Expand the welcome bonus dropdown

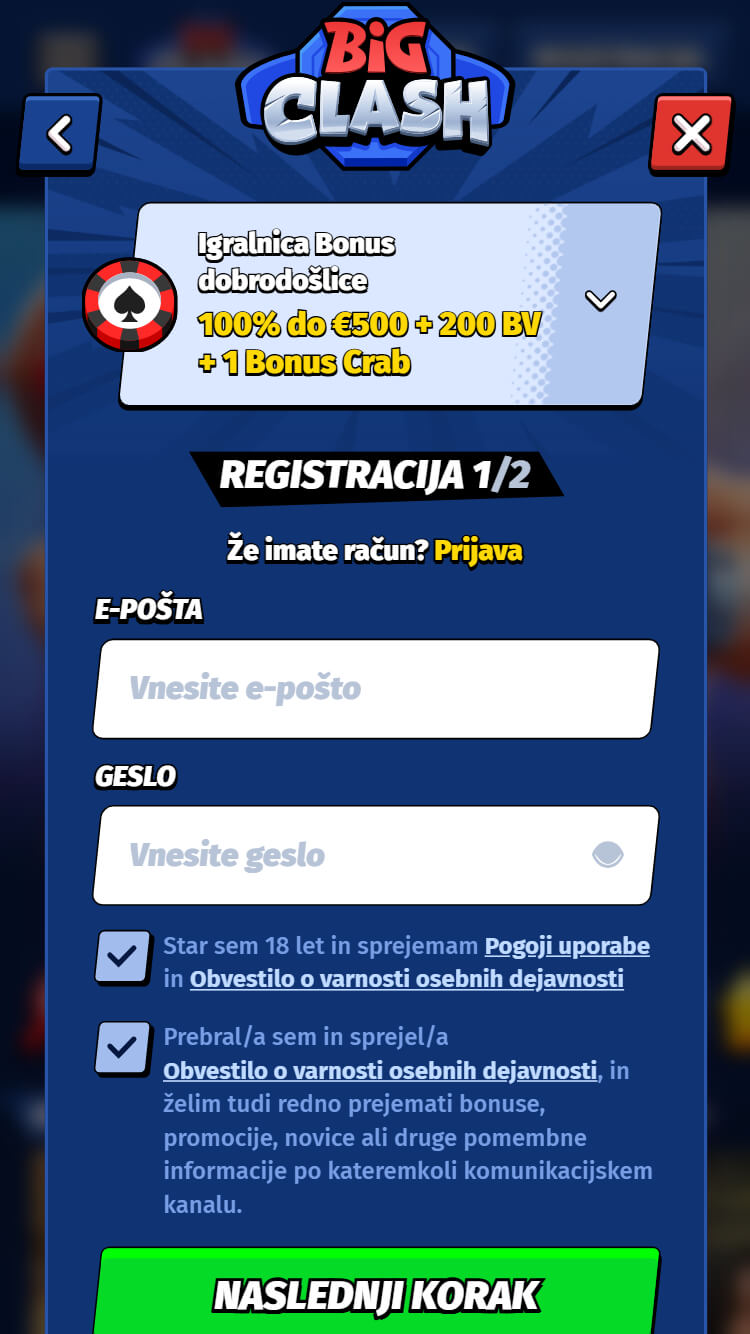coord(600,301)
